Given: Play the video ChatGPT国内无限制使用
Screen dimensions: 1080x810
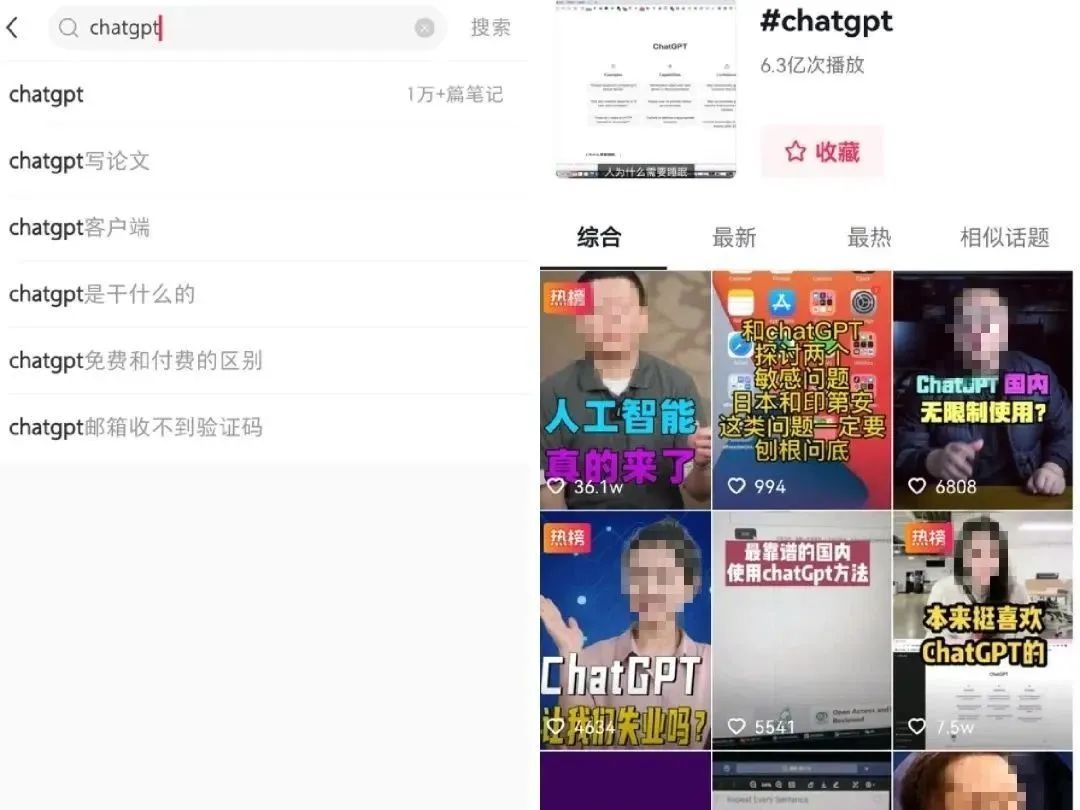Looking at the screenshot, I should 982,390.
